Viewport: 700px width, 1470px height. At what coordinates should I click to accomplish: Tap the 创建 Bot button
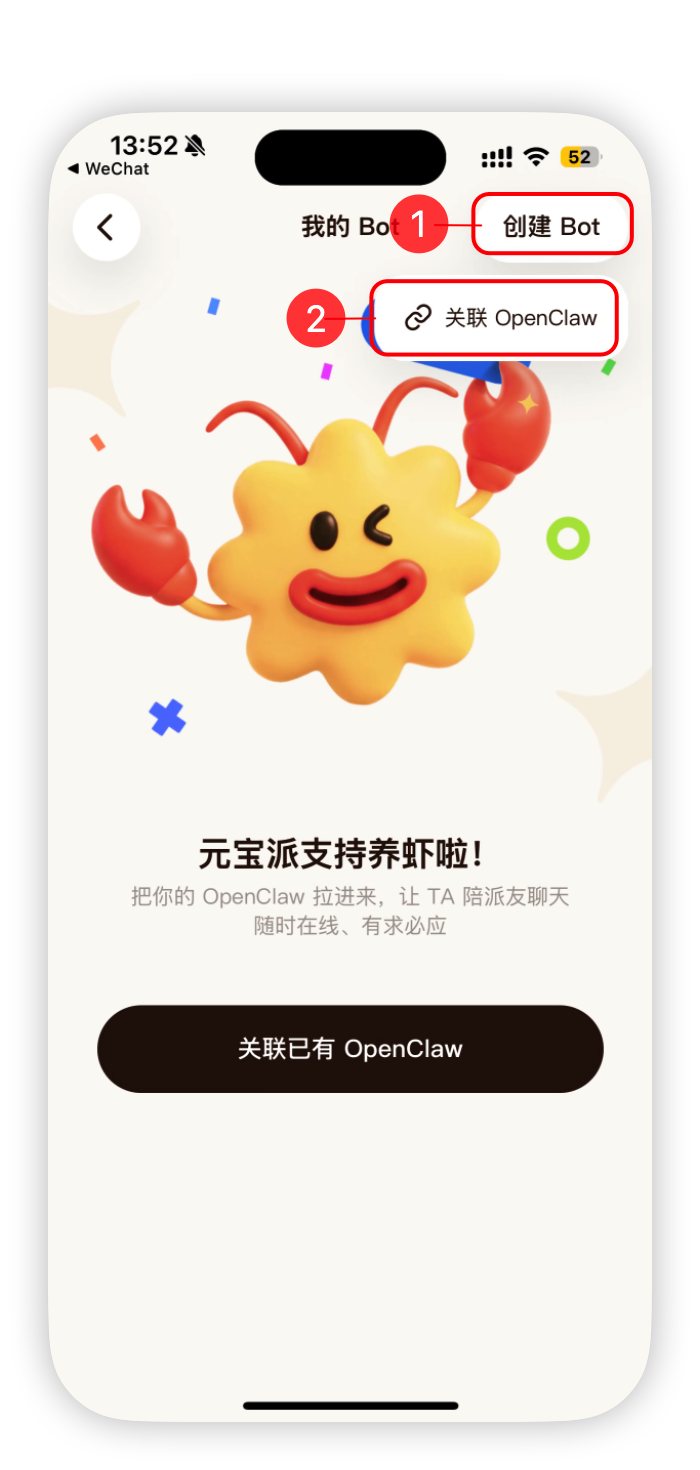tap(551, 226)
